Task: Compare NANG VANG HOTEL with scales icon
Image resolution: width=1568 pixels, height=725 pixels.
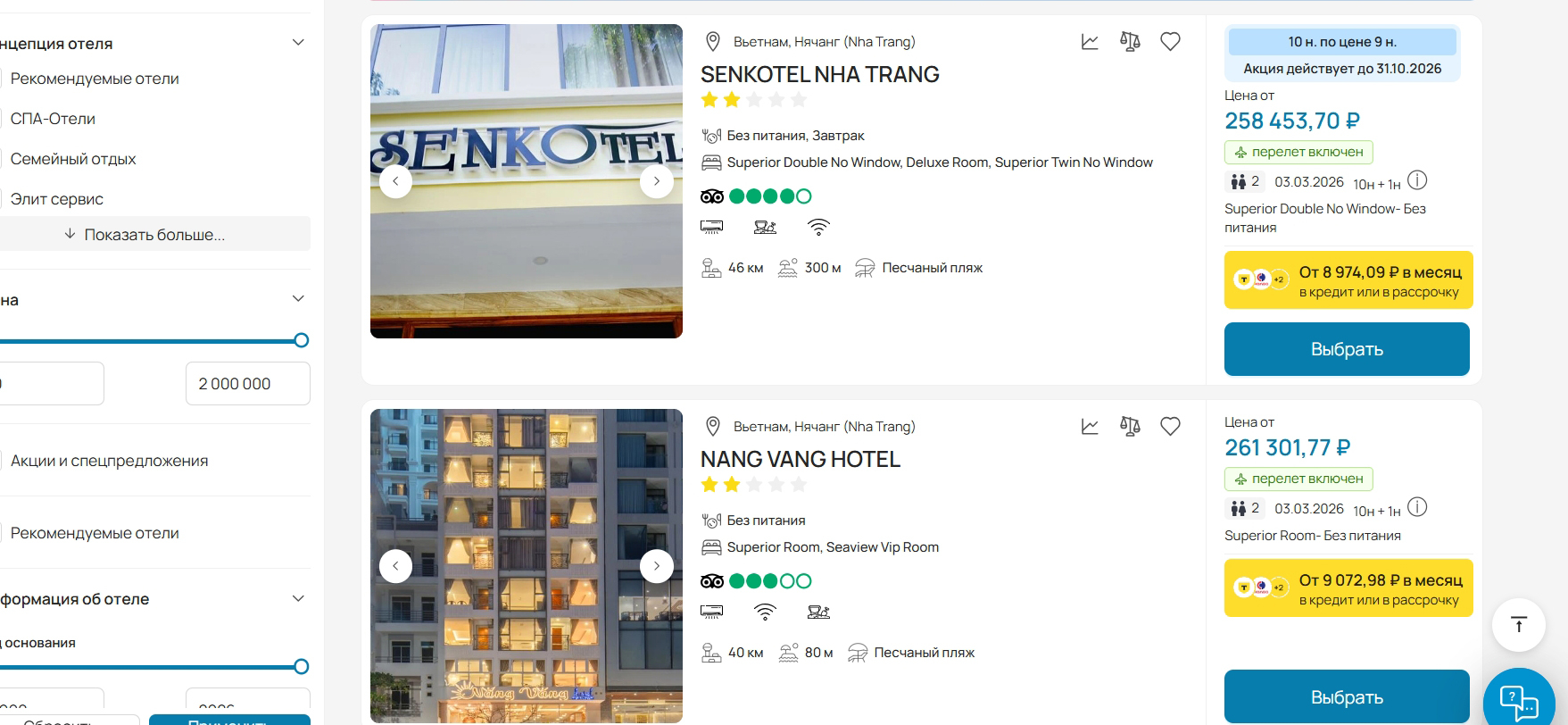Action: click(x=1130, y=426)
